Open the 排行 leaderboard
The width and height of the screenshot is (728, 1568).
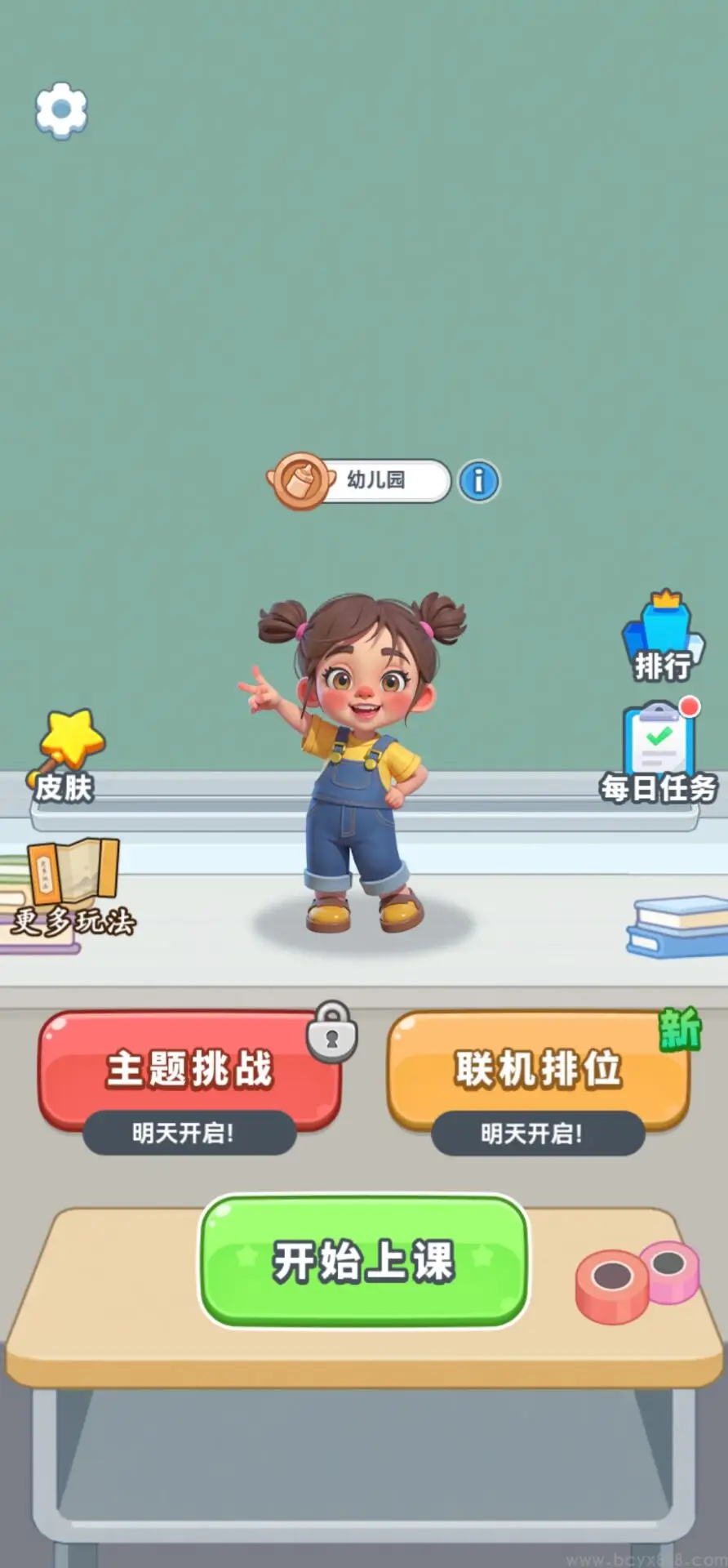click(x=663, y=637)
